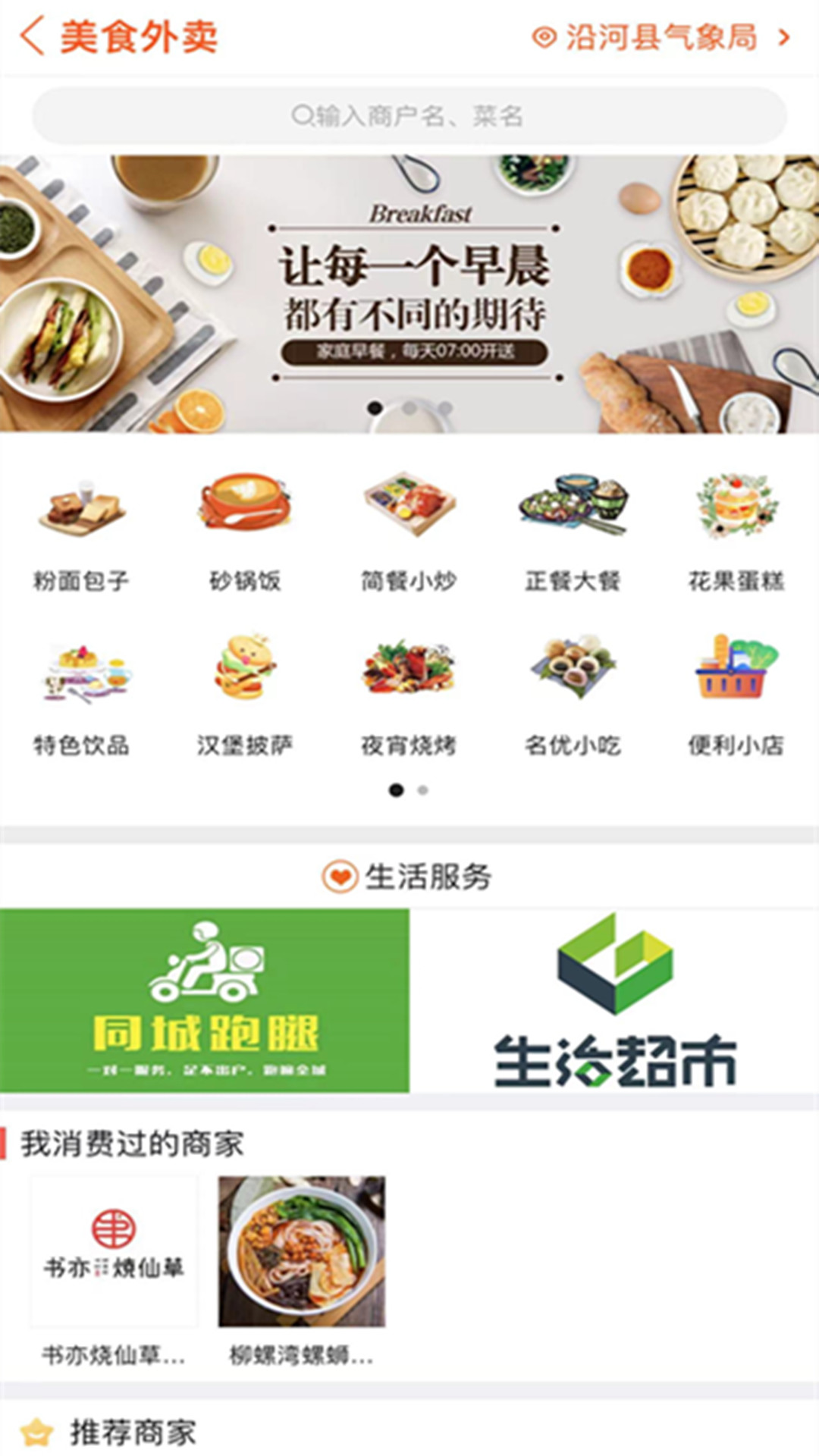Go back from 美食外卖 page

(x=33, y=36)
